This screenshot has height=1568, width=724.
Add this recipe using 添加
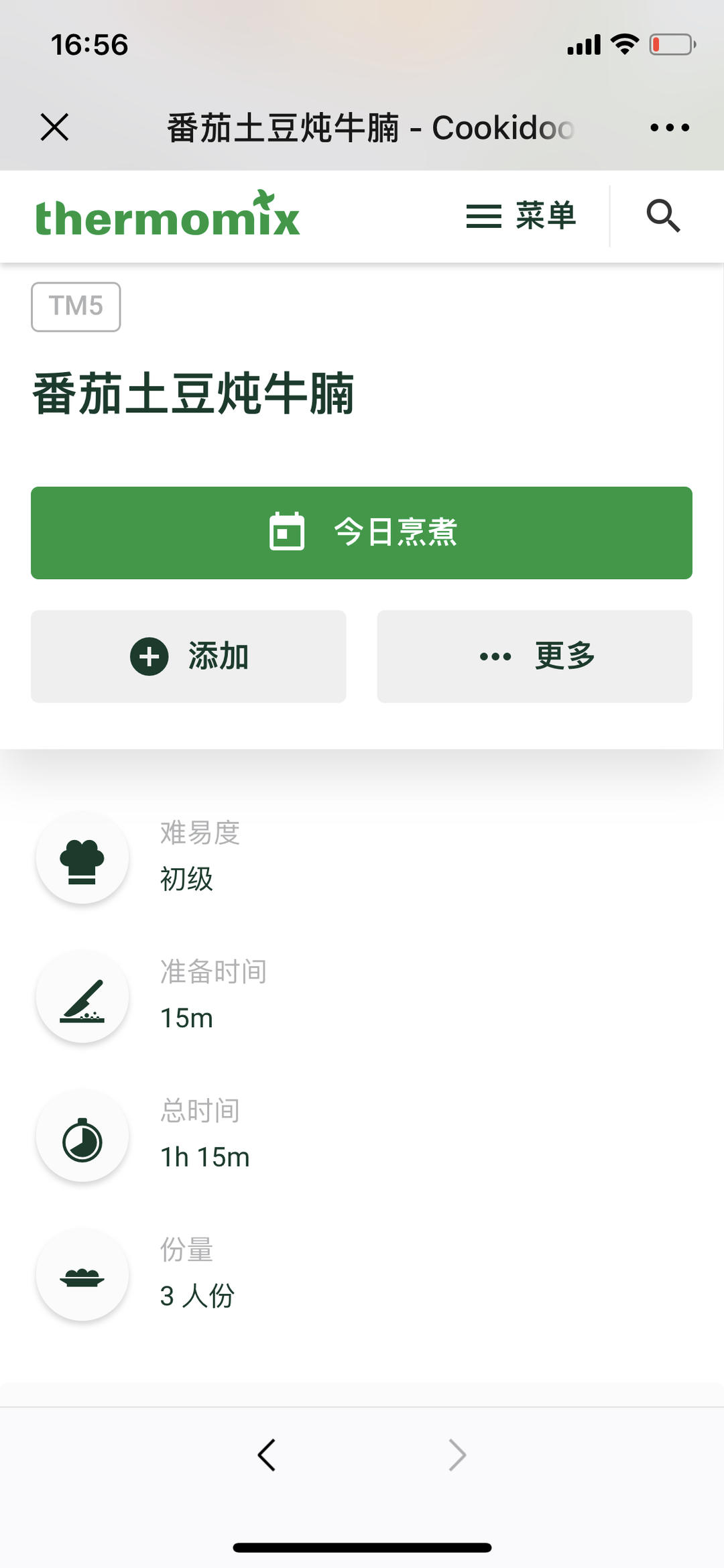click(x=188, y=656)
